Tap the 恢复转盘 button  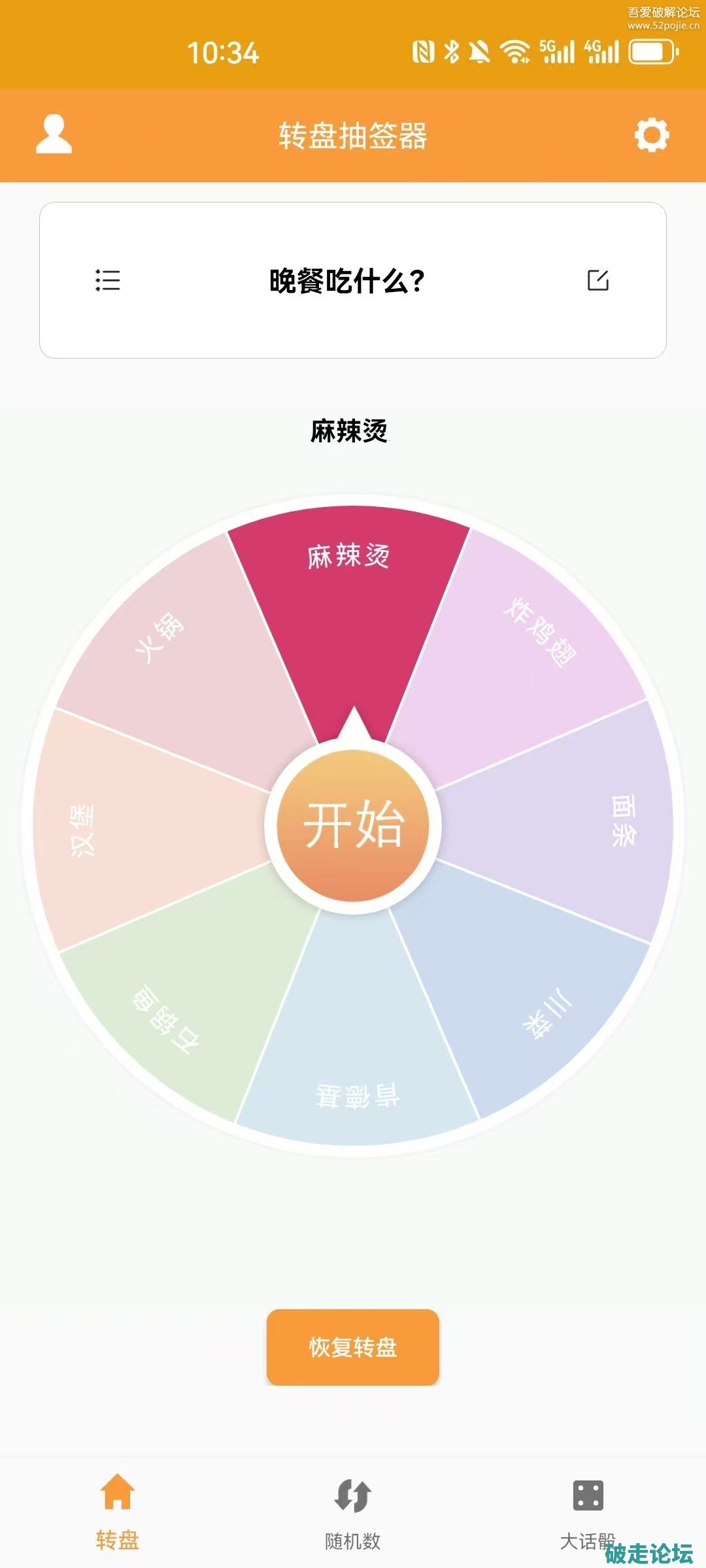click(353, 1347)
